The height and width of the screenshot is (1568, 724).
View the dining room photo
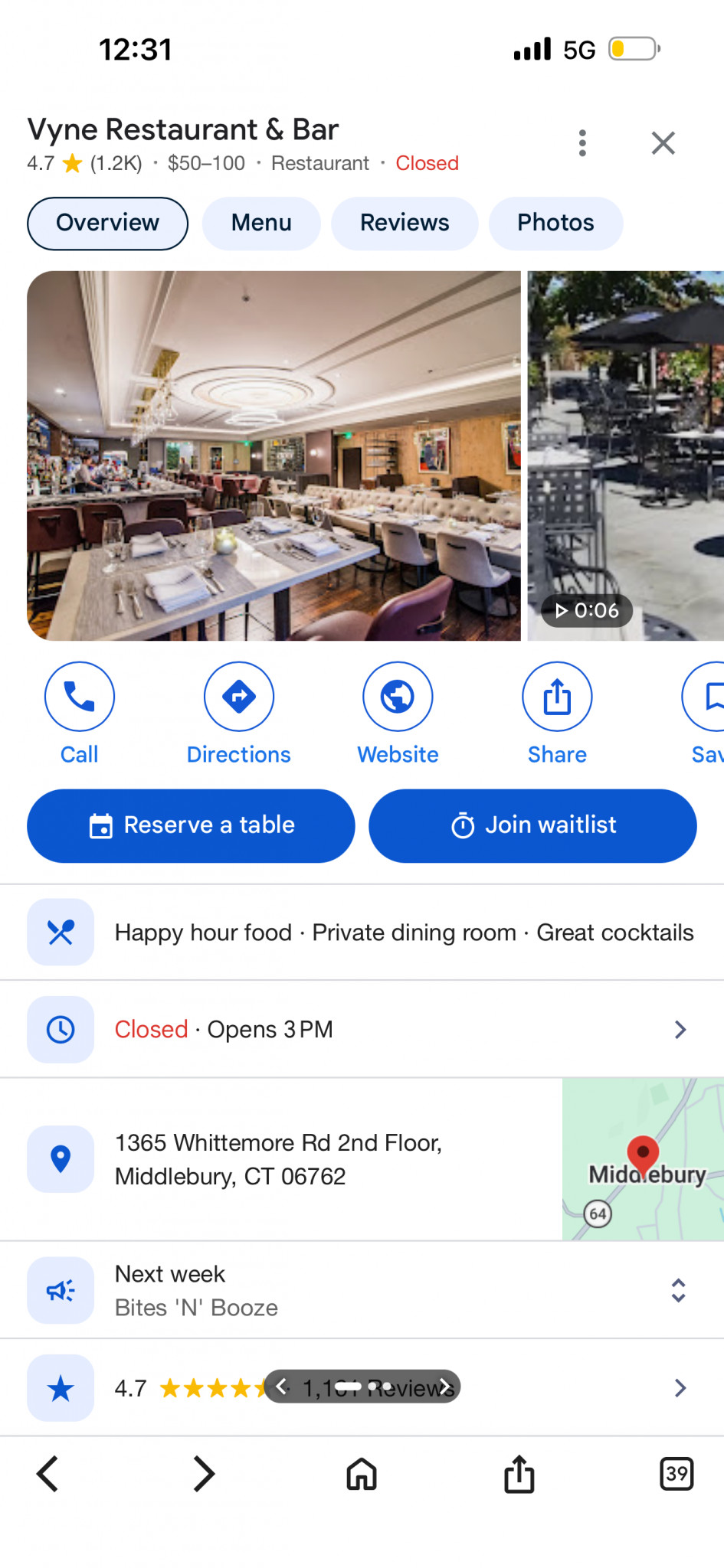click(x=274, y=456)
